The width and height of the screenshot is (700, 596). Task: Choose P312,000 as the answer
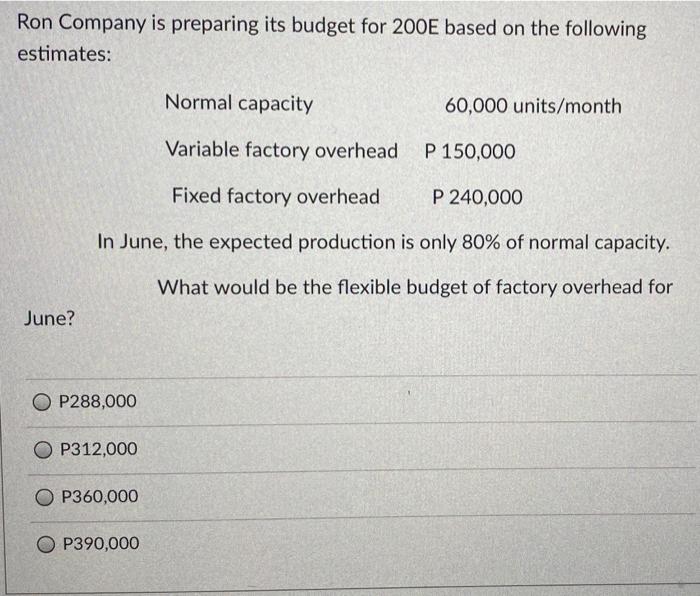tap(43, 450)
